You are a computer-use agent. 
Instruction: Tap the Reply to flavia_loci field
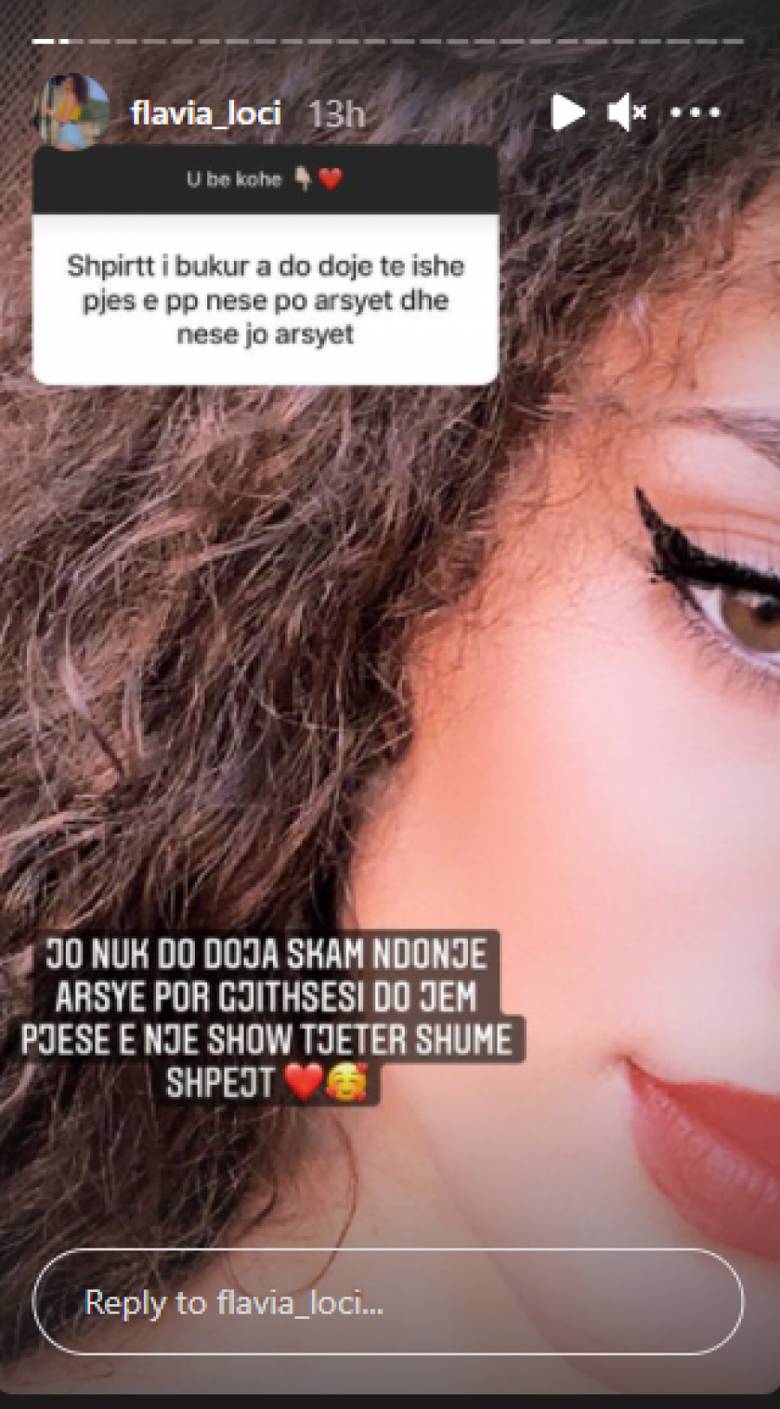tap(388, 1303)
